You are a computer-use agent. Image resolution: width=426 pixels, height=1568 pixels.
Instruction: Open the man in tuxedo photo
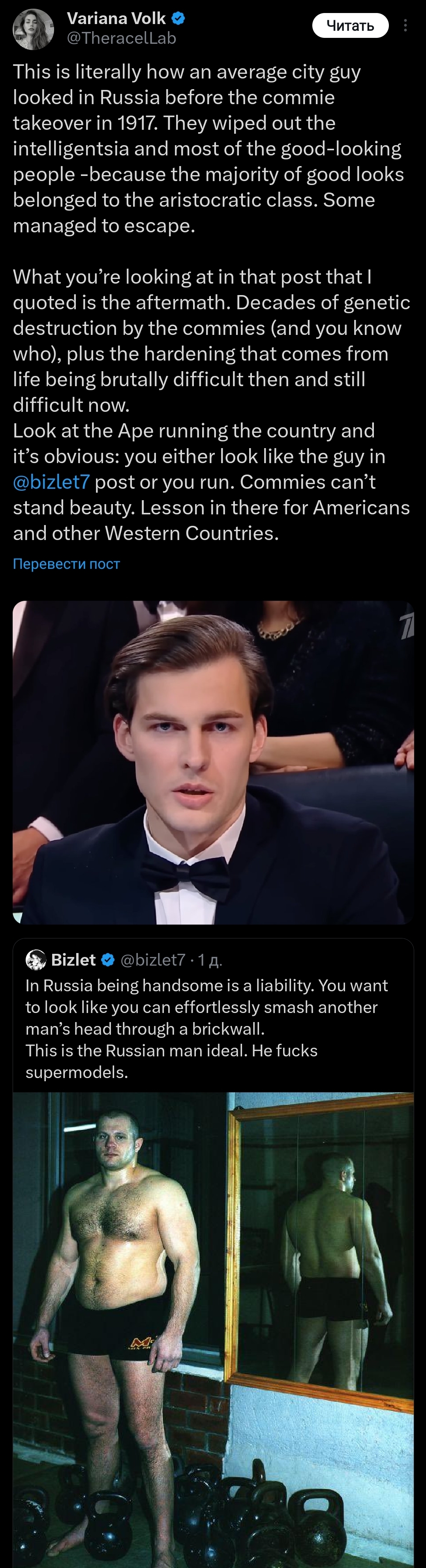coord(213,762)
